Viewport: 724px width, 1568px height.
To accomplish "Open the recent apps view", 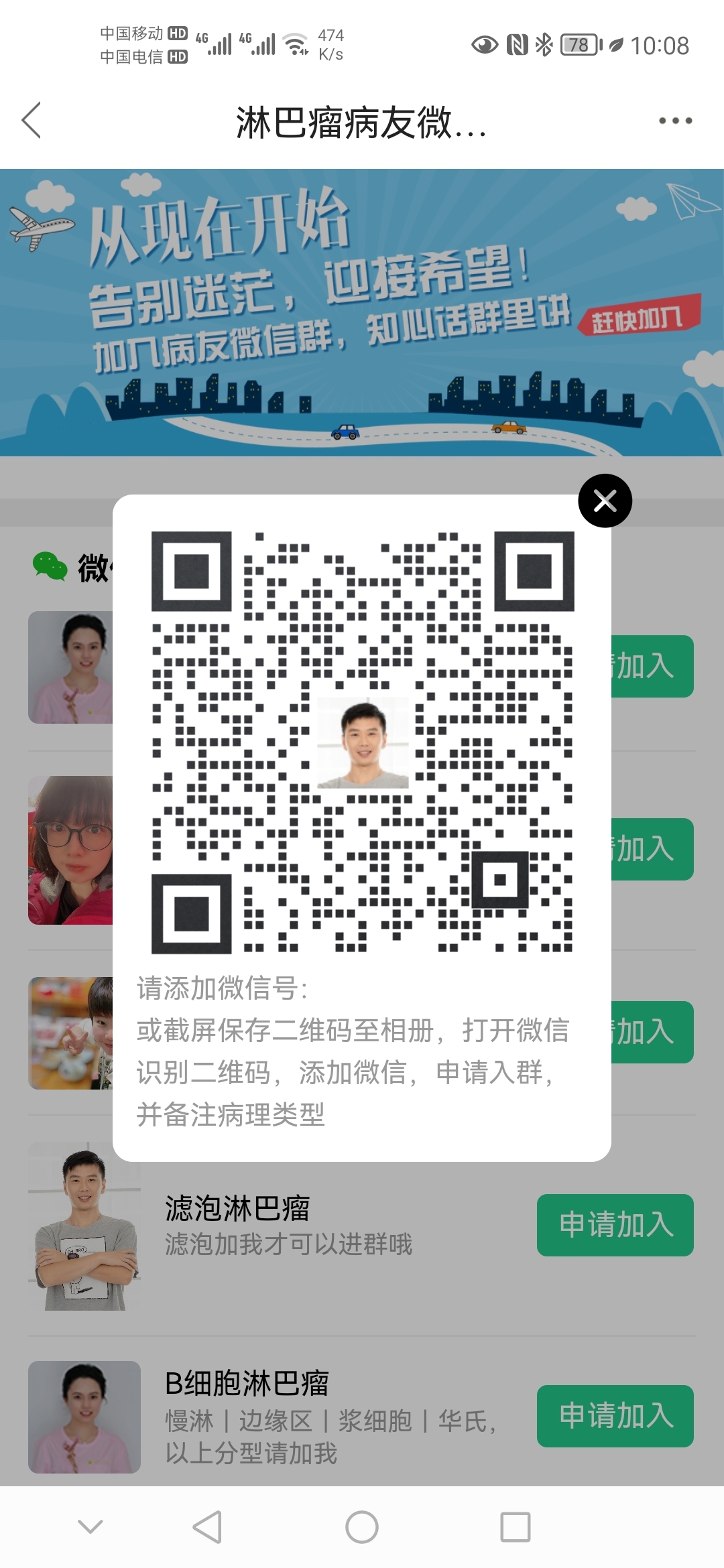I will (516, 1527).
